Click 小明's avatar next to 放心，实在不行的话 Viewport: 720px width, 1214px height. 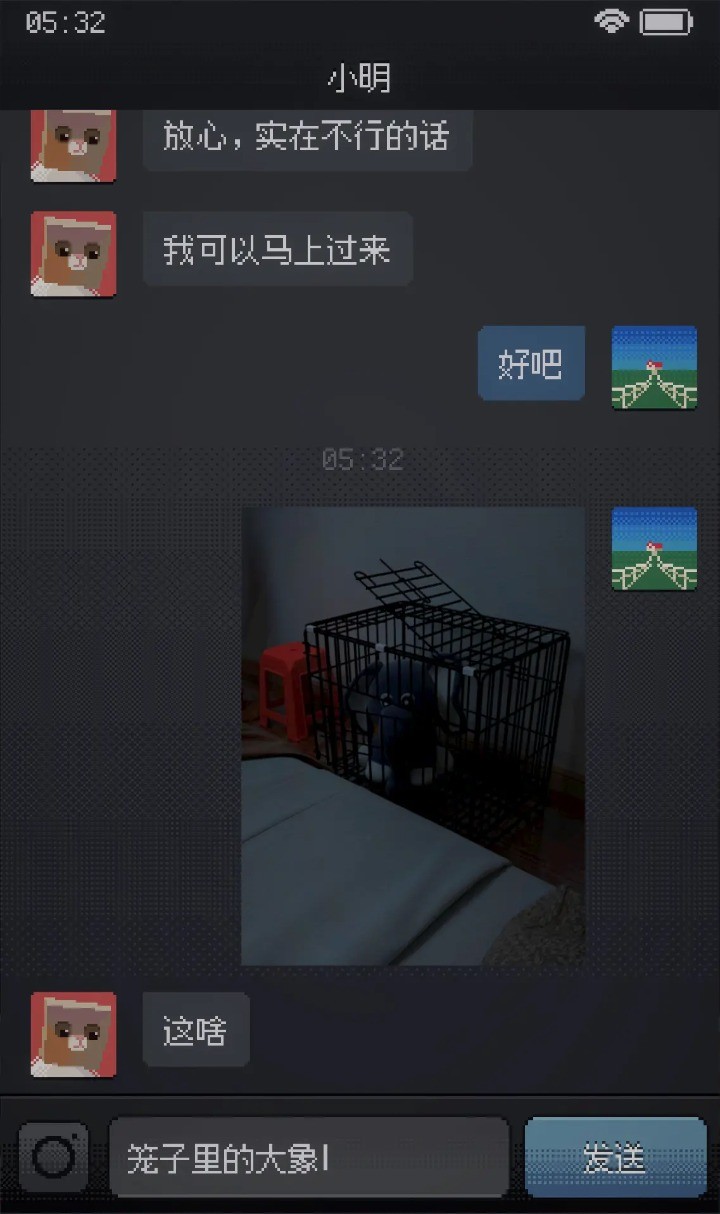[x=73, y=145]
